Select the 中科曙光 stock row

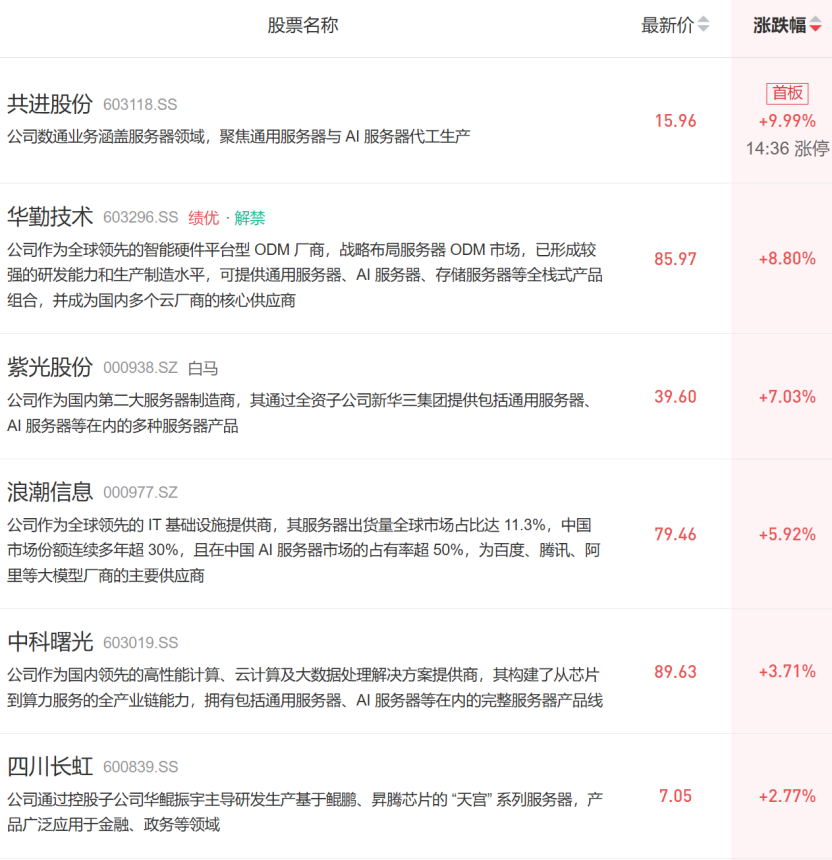coord(416,671)
